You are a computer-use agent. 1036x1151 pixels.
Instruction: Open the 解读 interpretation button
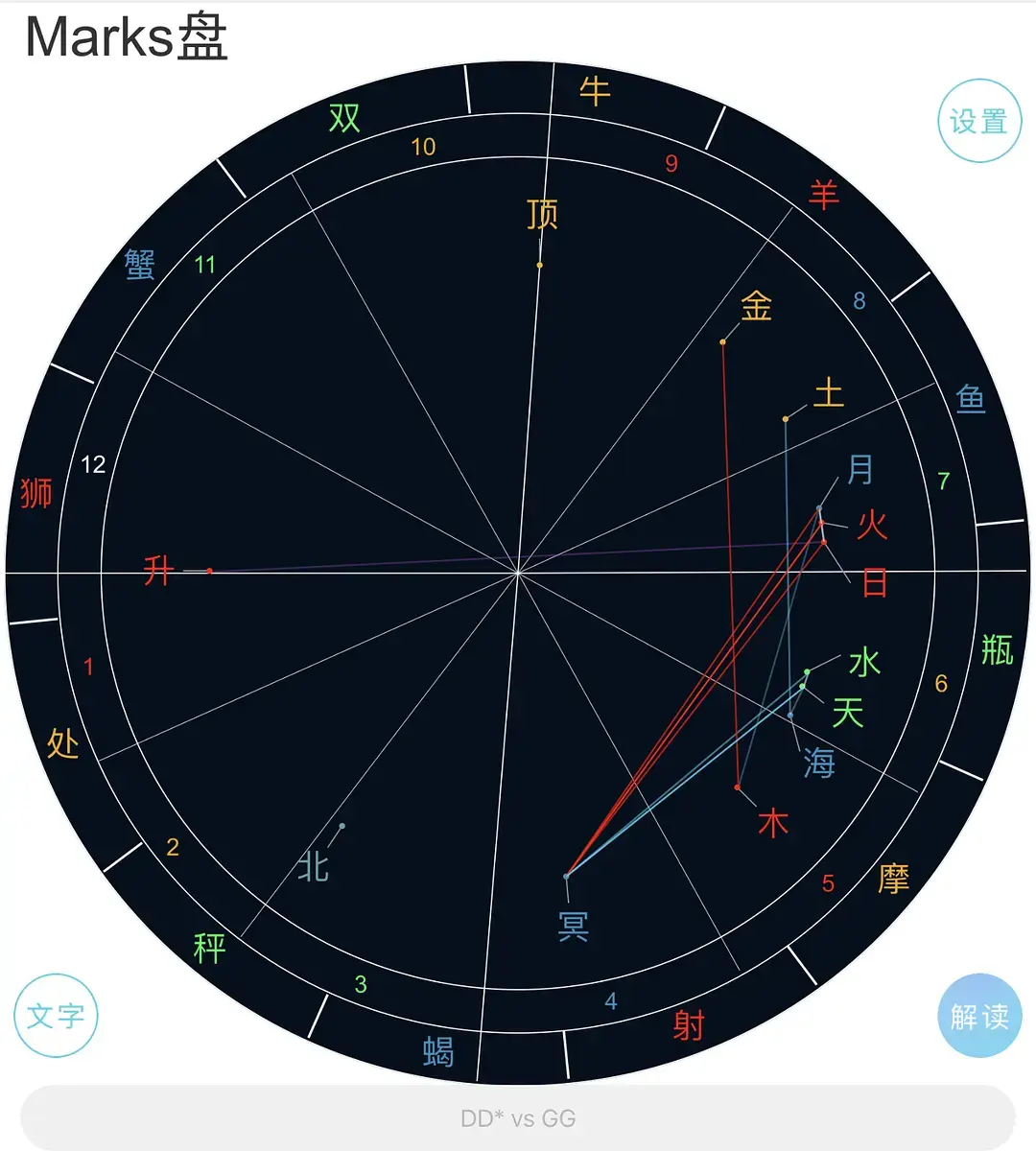[979, 1016]
